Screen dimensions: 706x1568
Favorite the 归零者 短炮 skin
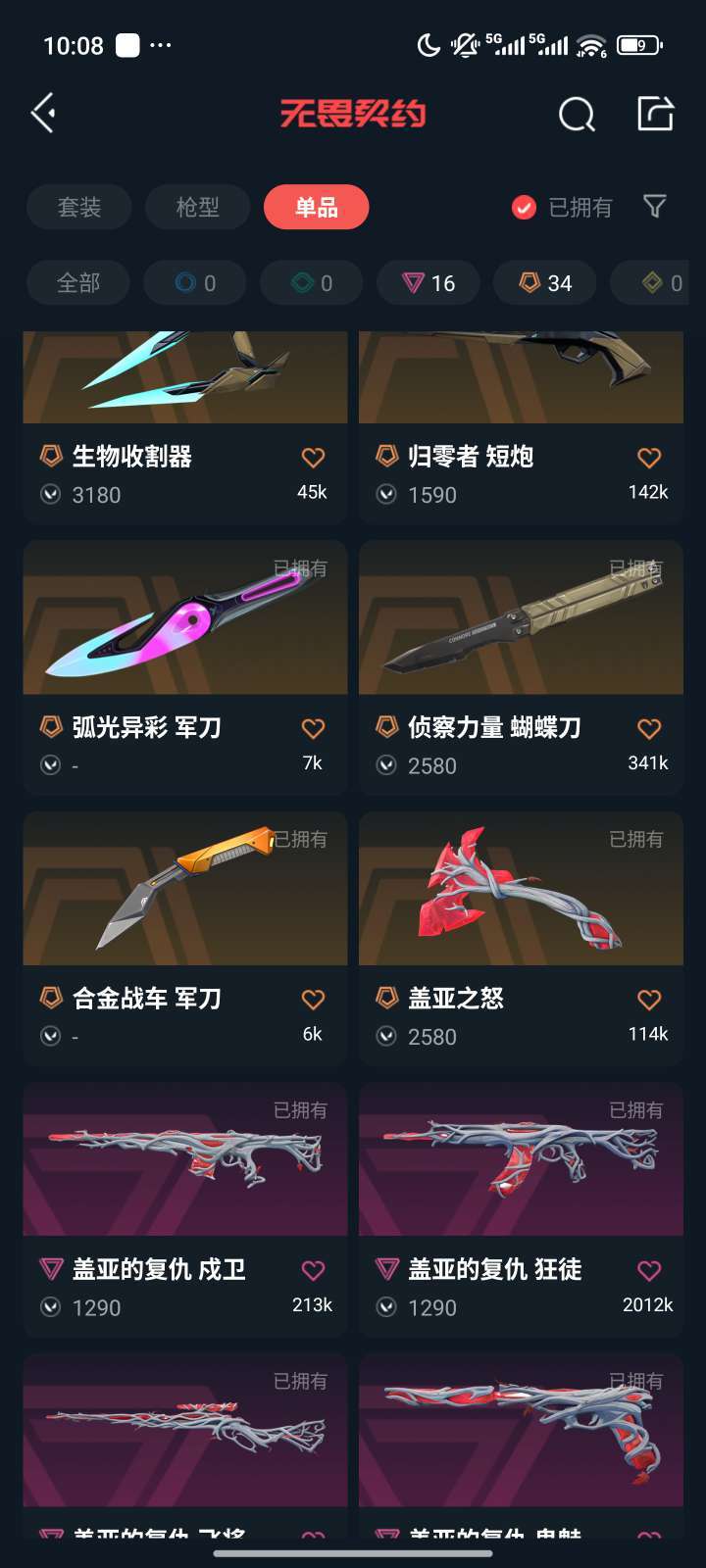(x=649, y=458)
